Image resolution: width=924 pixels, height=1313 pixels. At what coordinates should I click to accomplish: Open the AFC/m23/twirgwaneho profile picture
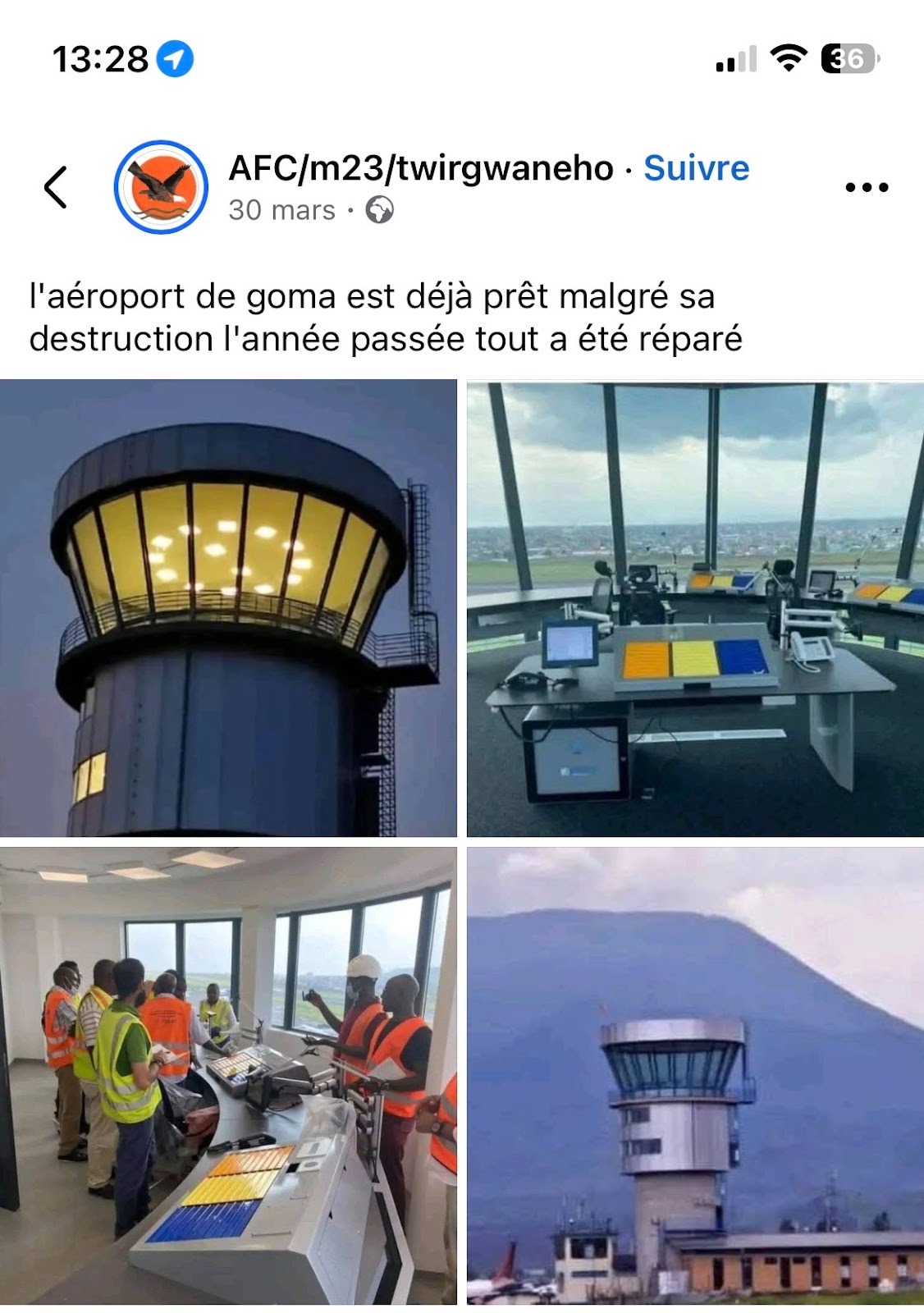[x=161, y=187]
